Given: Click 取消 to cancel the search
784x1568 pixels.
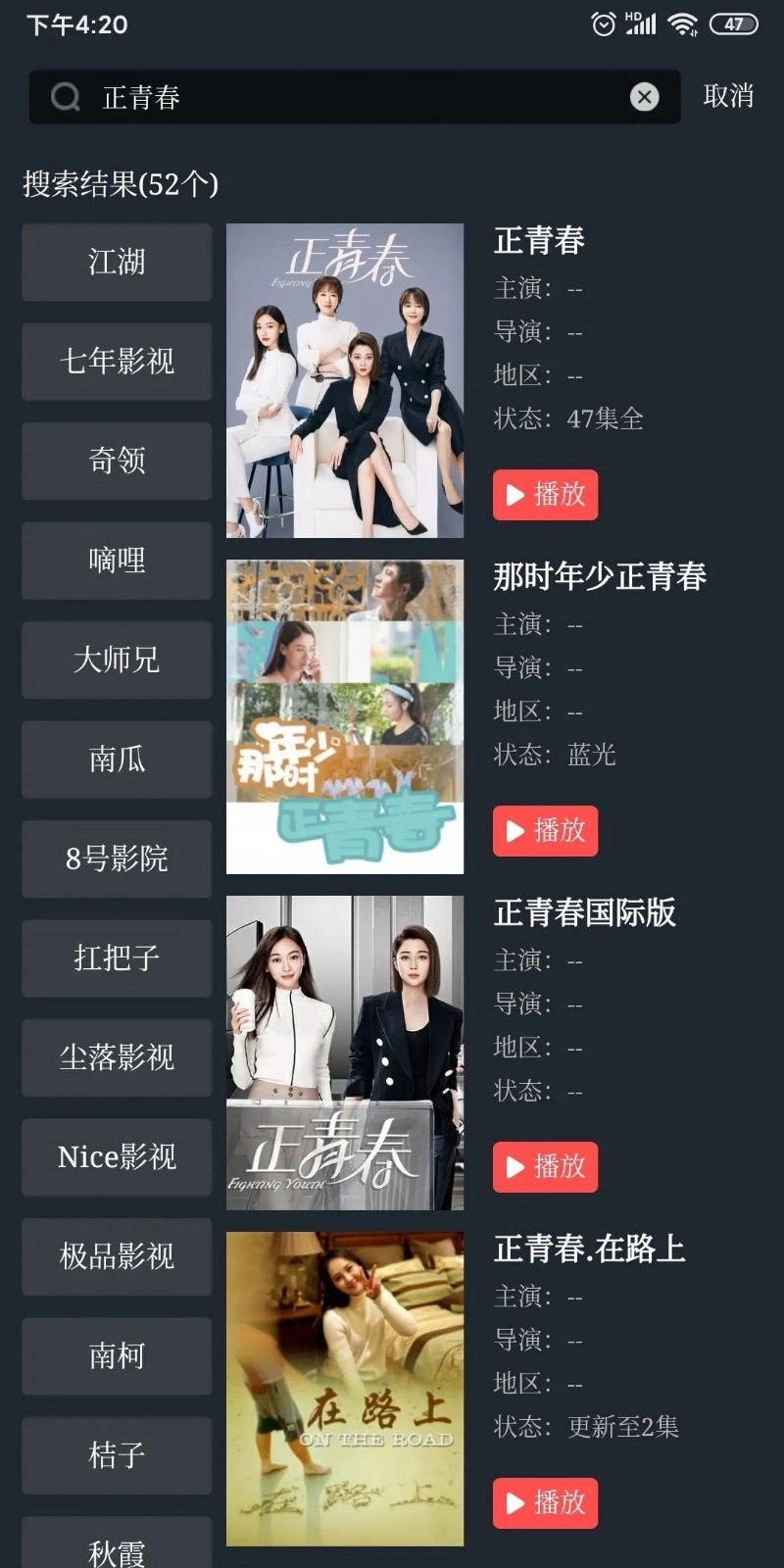Looking at the screenshot, I should pos(728,95).
